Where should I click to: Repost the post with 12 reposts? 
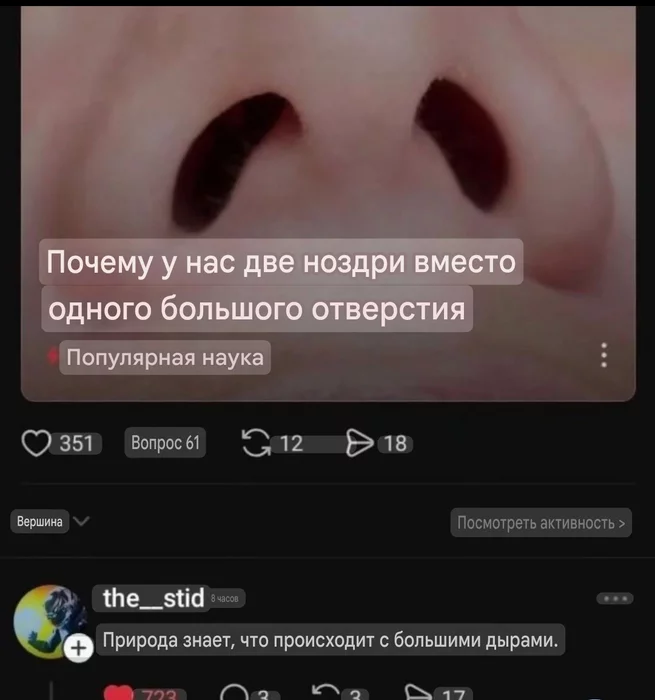coord(257,444)
